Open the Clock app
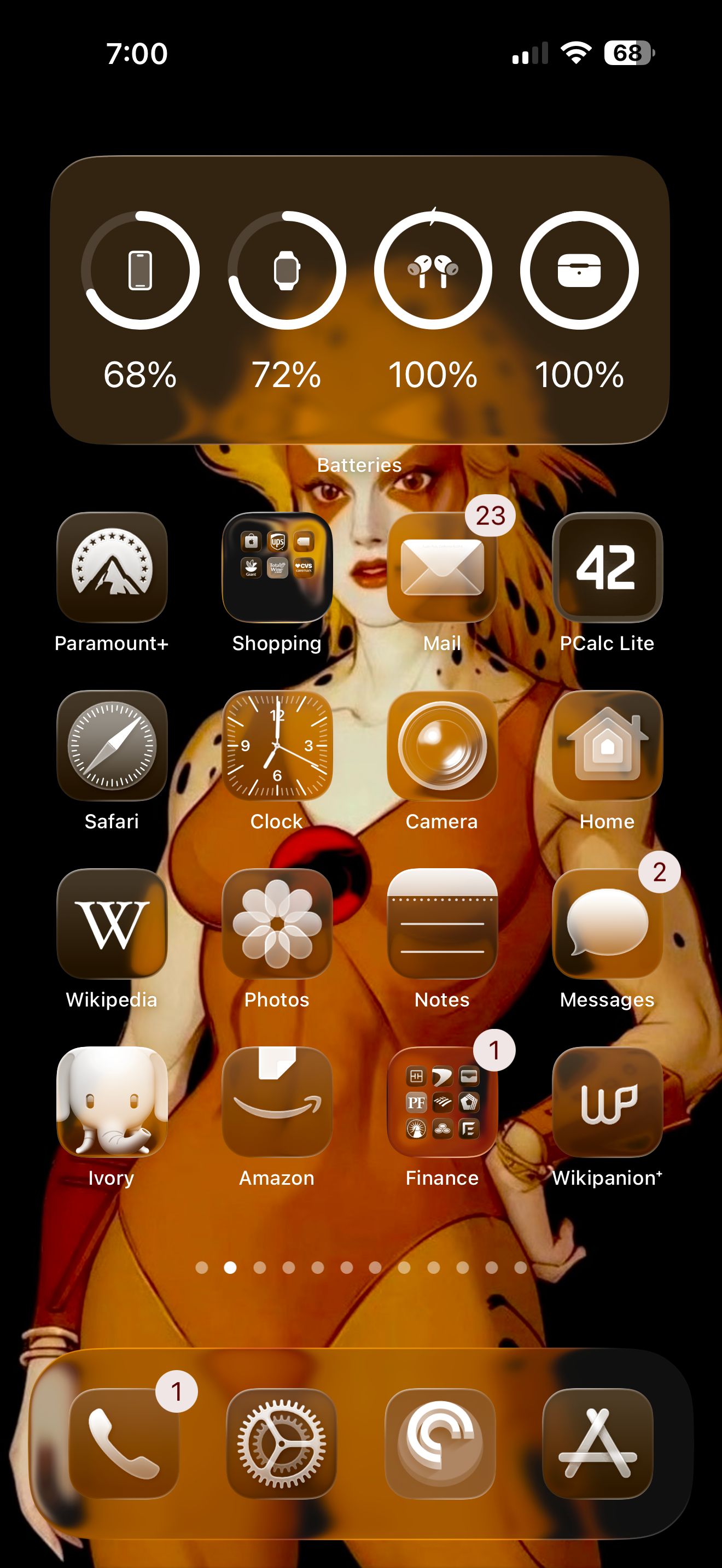722x1568 pixels. pos(277,746)
